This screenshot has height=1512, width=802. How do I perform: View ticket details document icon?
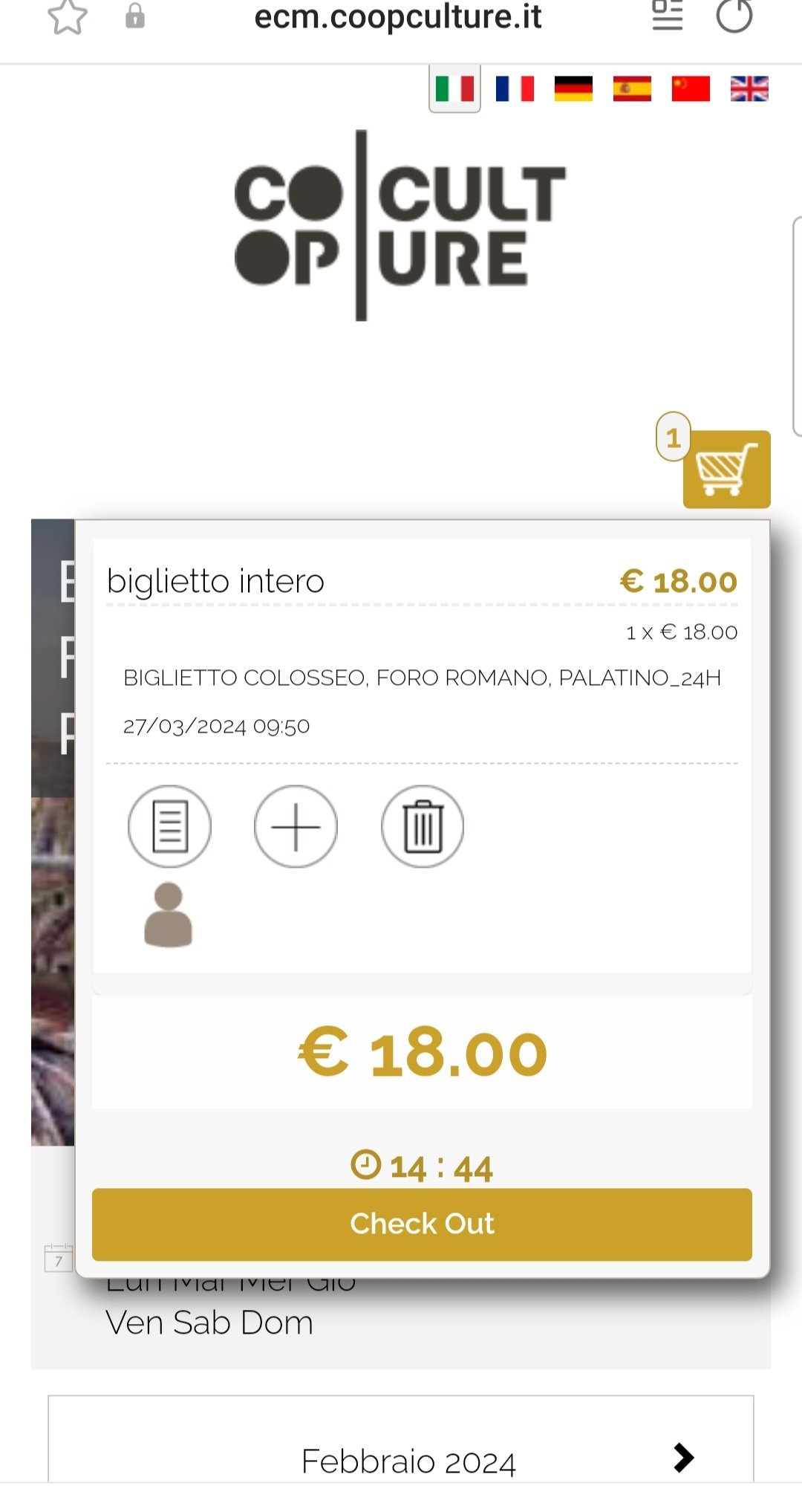pyautogui.click(x=169, y=826)
